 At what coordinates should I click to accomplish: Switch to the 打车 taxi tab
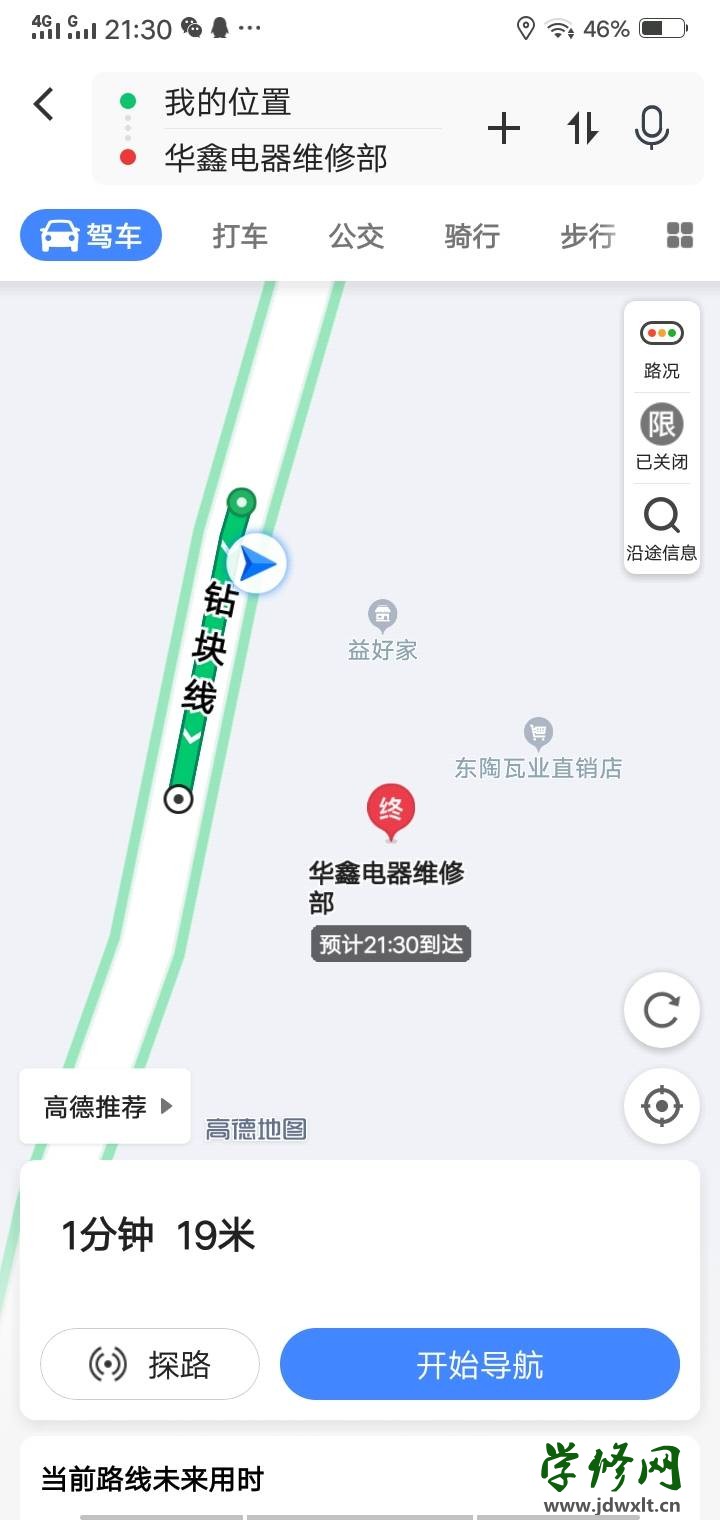click(x=240, y=236)
